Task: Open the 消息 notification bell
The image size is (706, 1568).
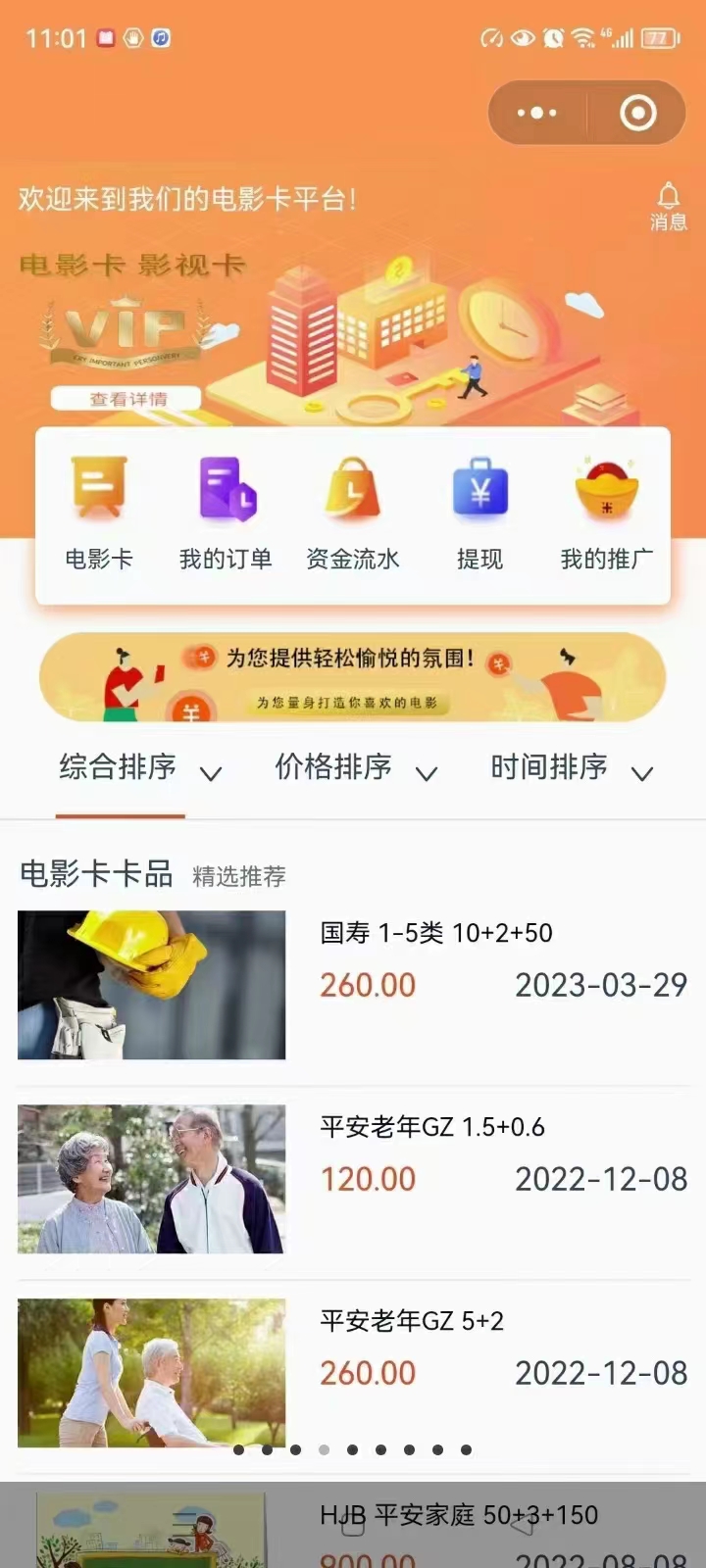Action: coord(668,205)
